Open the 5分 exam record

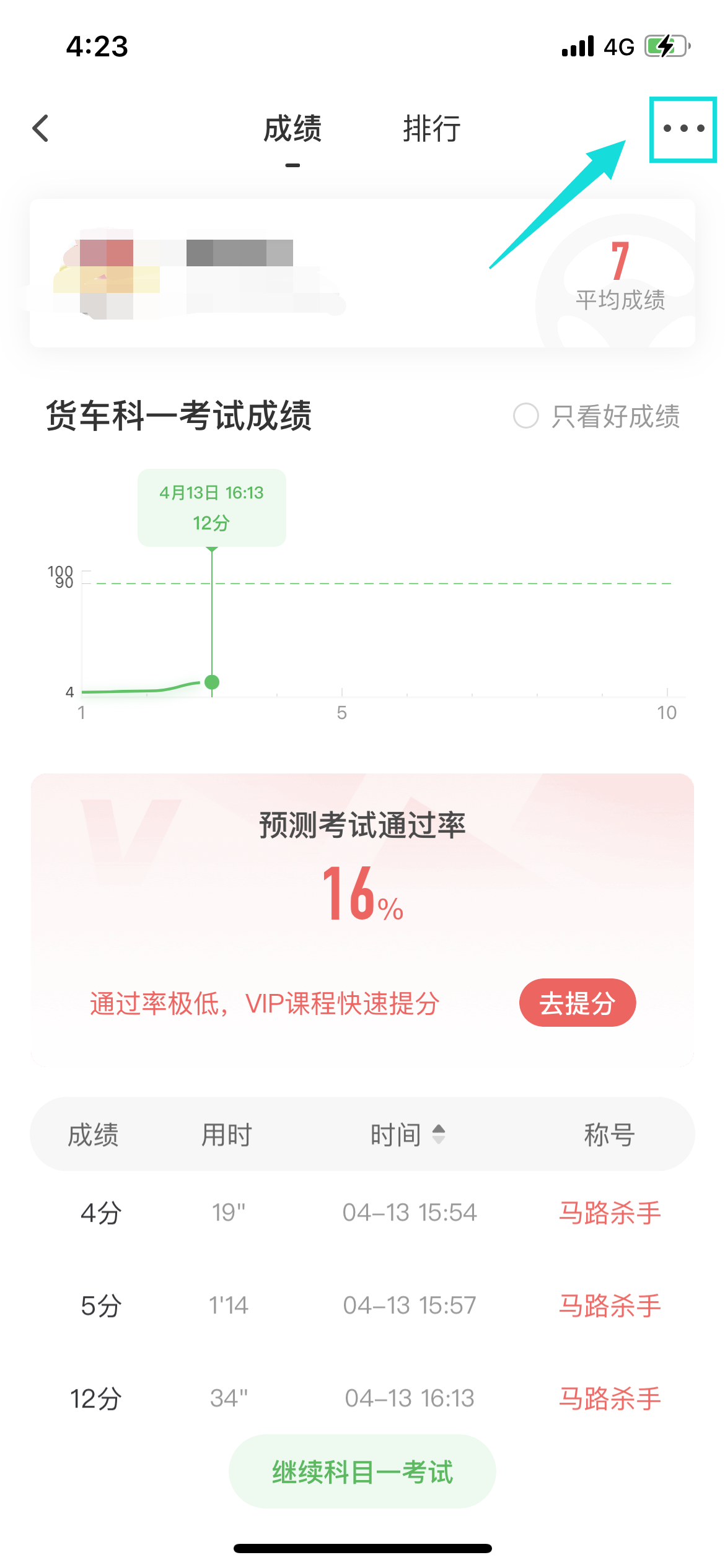pos(362,1305)
